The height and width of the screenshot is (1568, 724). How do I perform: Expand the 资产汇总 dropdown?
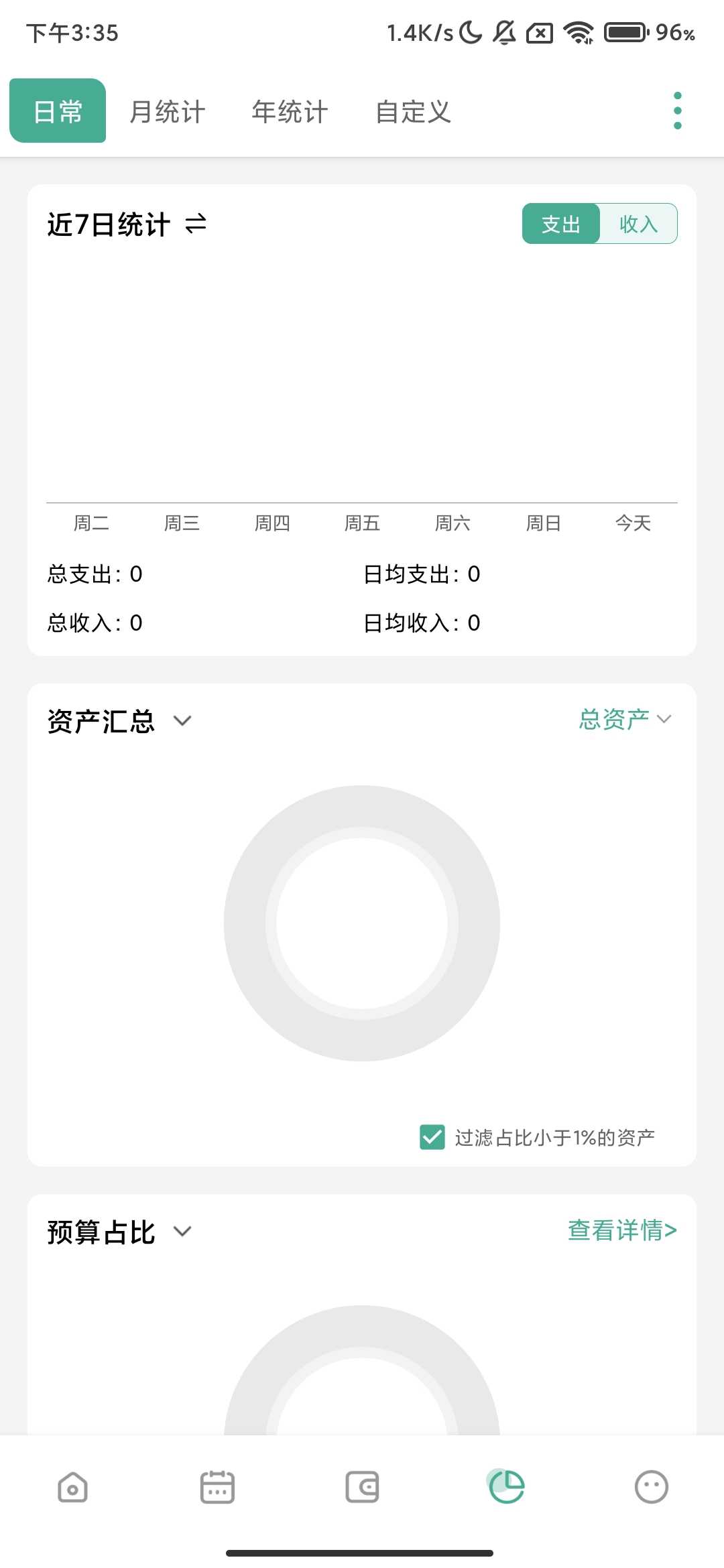click(182, 721)
